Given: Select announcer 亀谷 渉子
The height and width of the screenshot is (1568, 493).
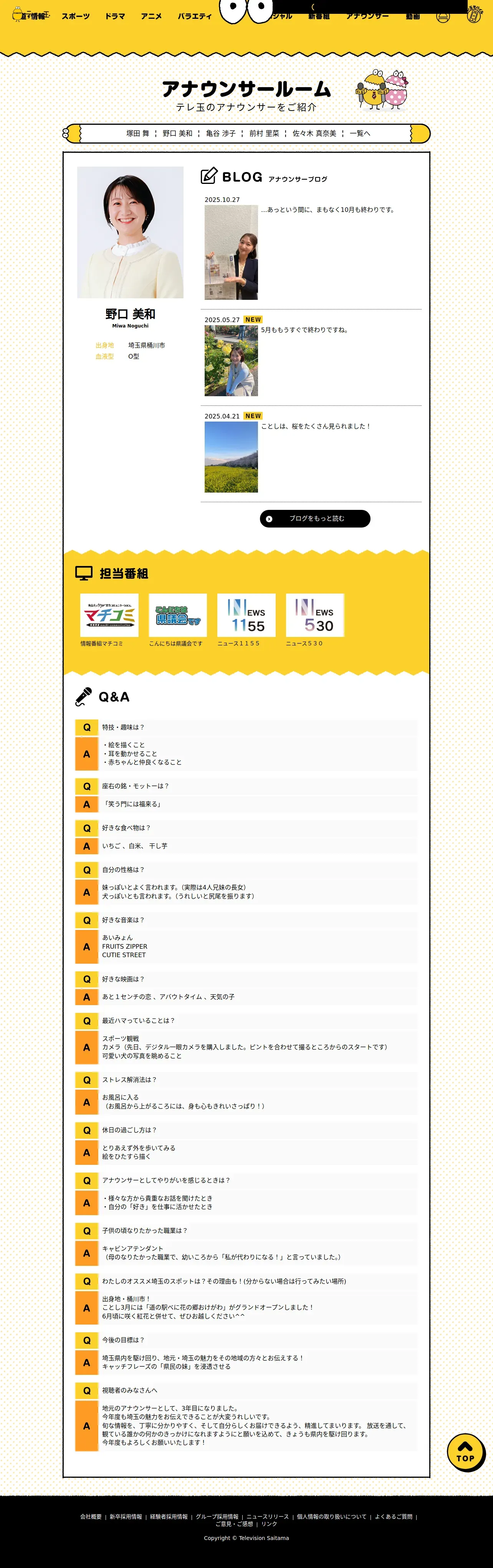Looking at the screenshot, I should click(x=220, y=133).
